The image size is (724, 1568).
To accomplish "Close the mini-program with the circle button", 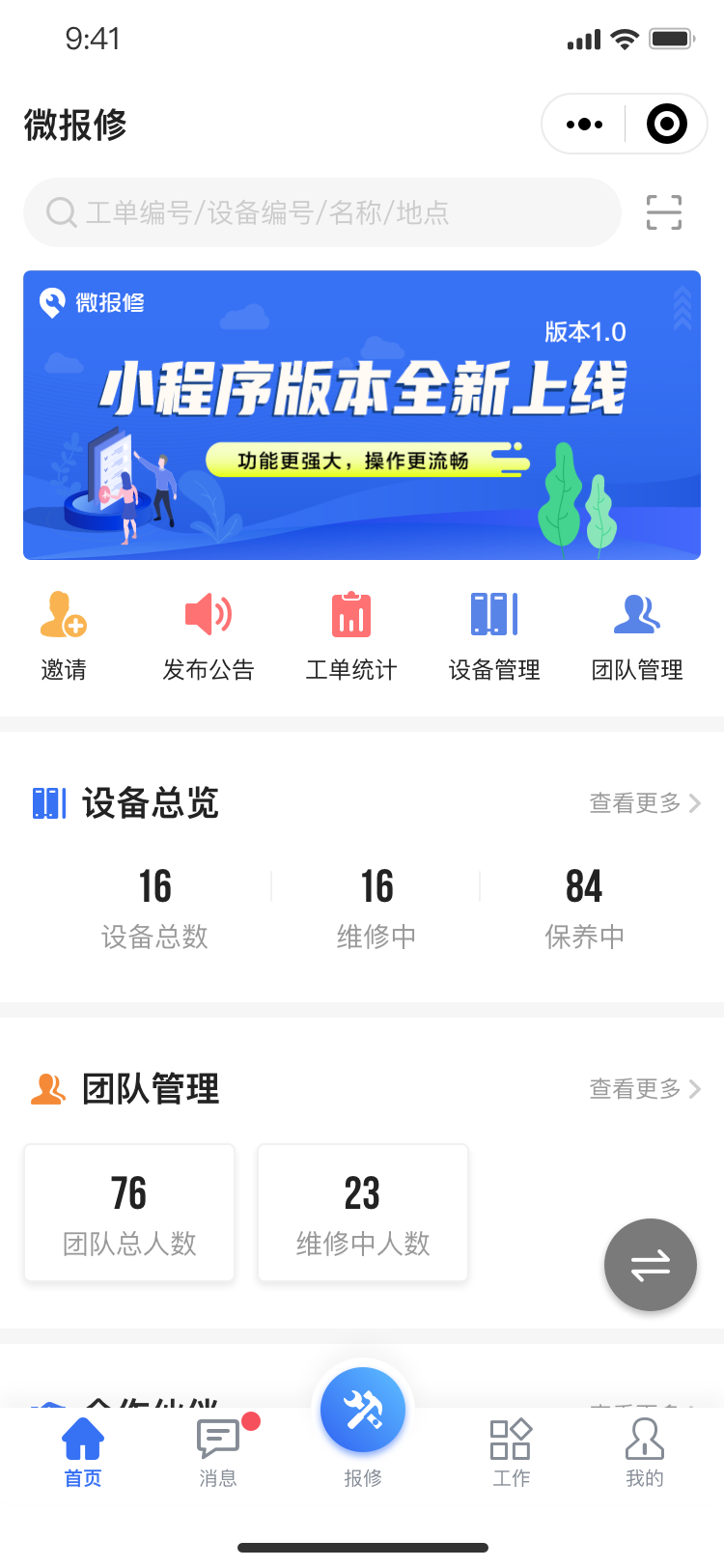I will coord(666,125).
